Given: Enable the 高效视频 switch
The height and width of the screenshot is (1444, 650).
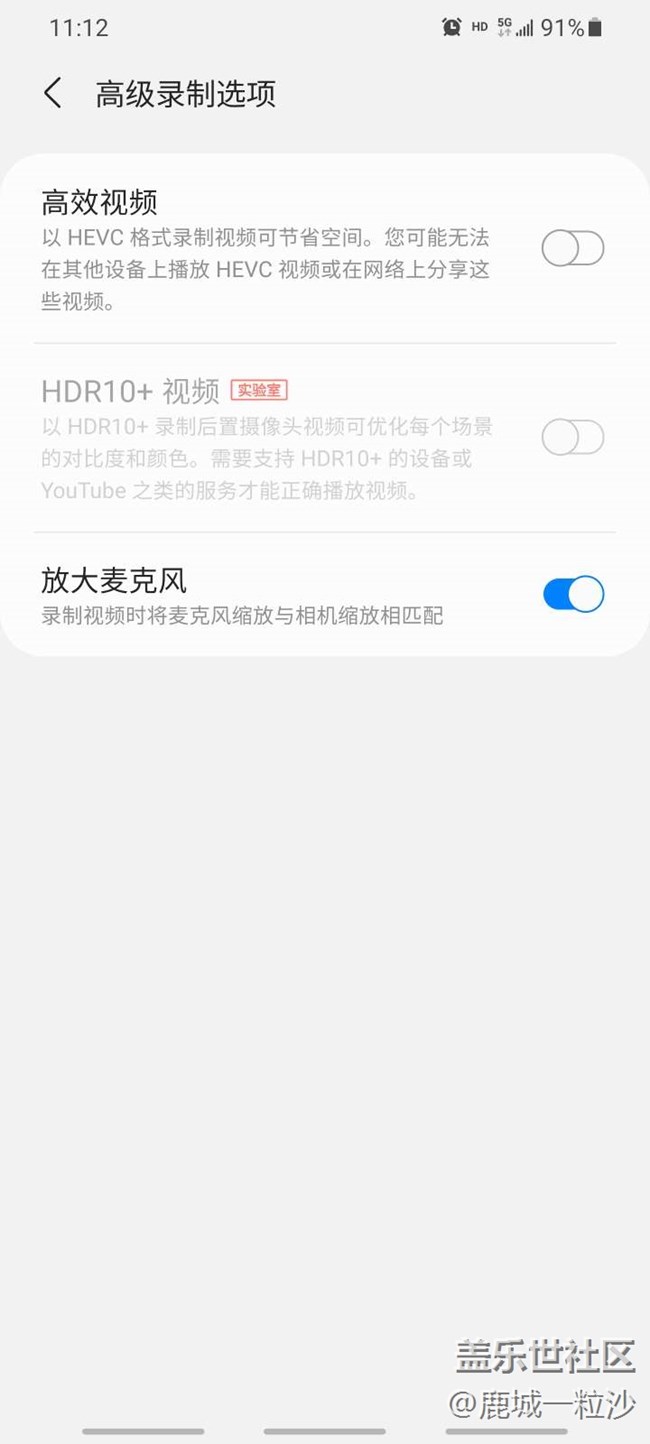Looking at the screenshot, I should [x=572, y=248].
